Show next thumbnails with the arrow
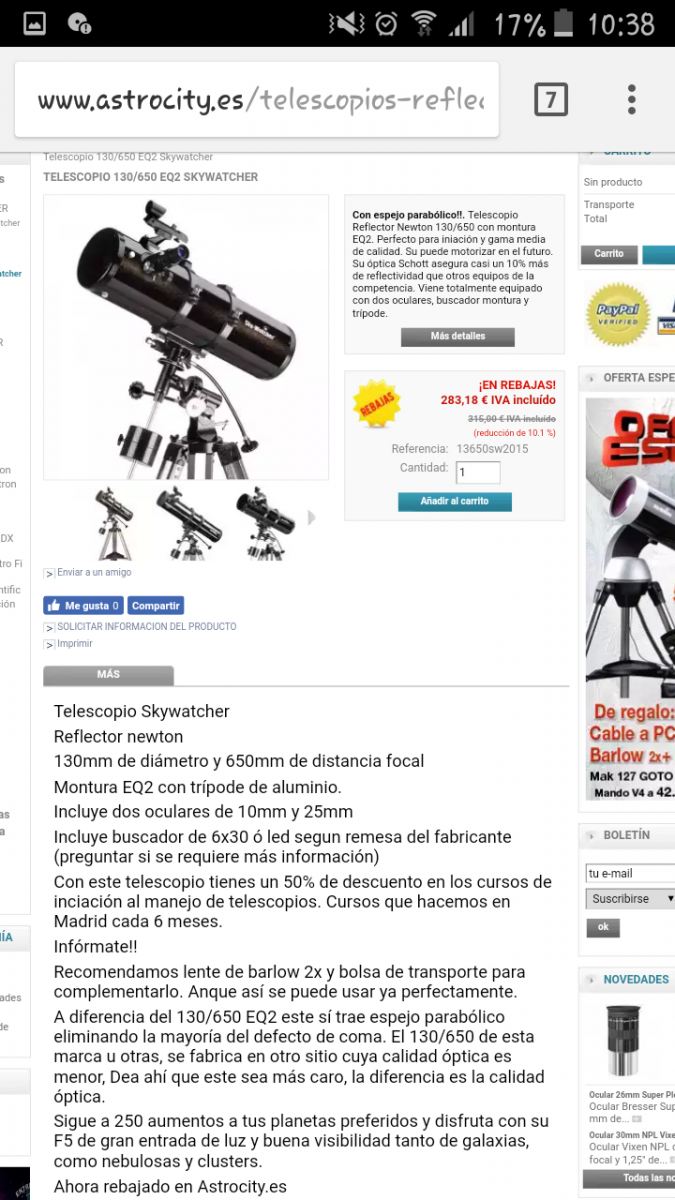675x1200 pixels. (x=312, y=518)
